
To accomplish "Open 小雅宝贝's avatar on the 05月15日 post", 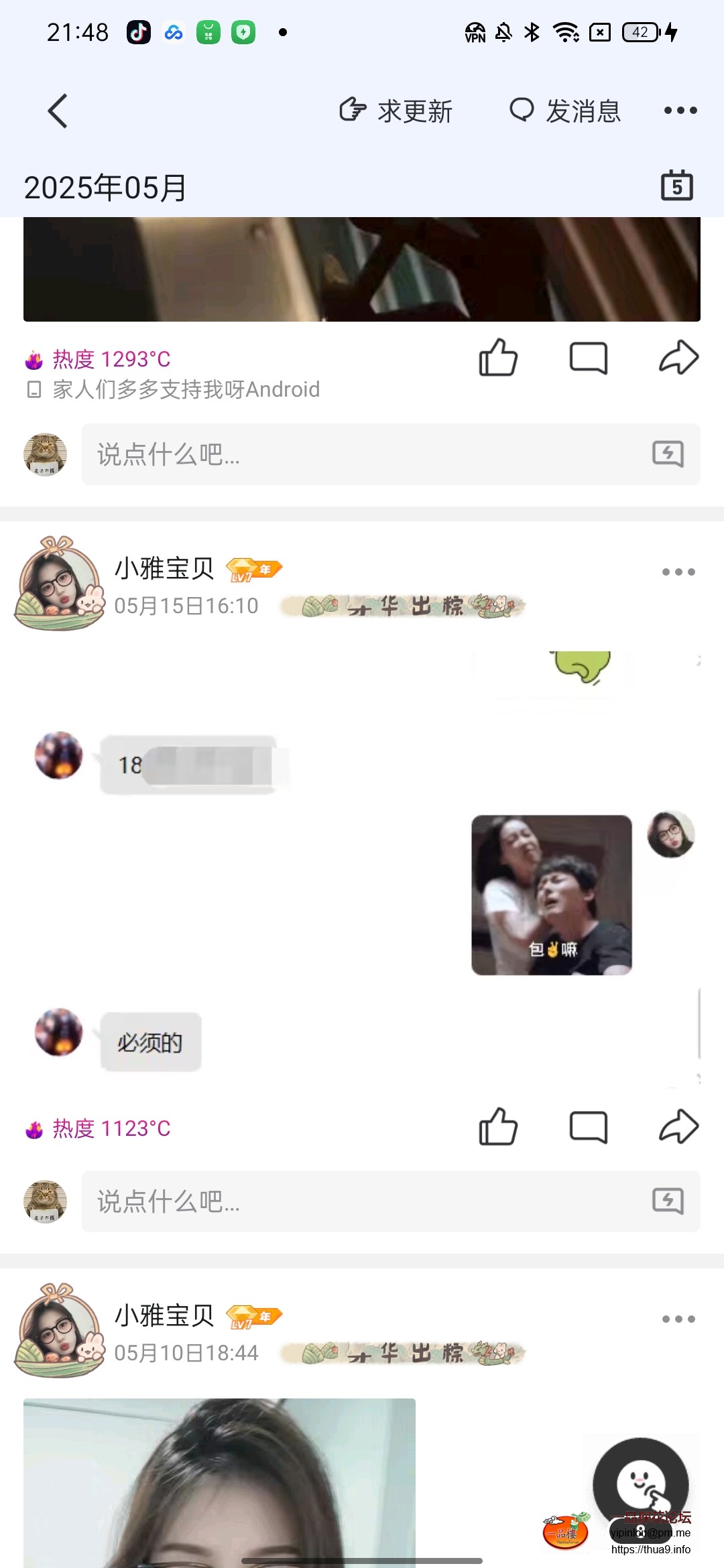I will [x=59, y=584].
